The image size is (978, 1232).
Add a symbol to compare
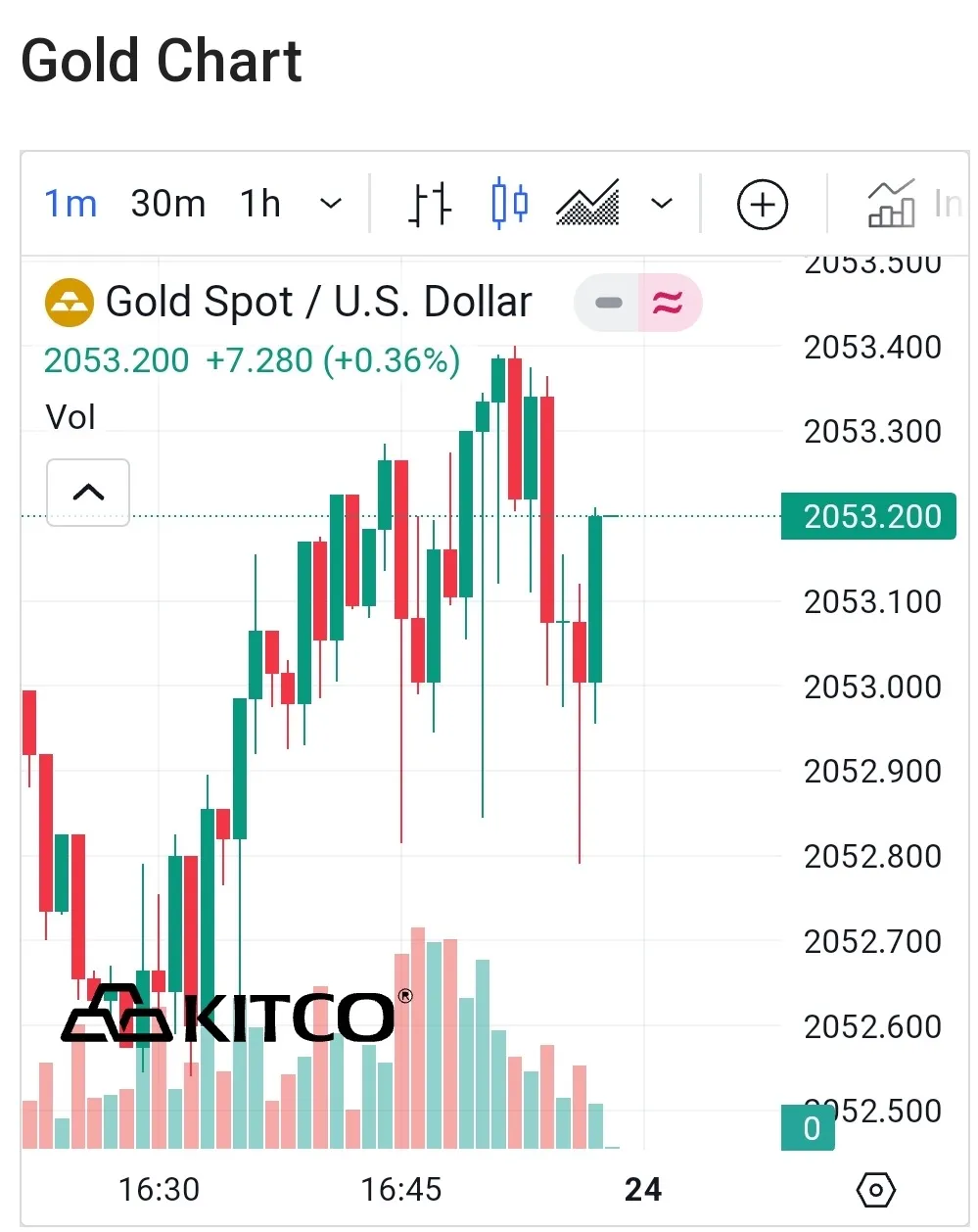(762, 205)
